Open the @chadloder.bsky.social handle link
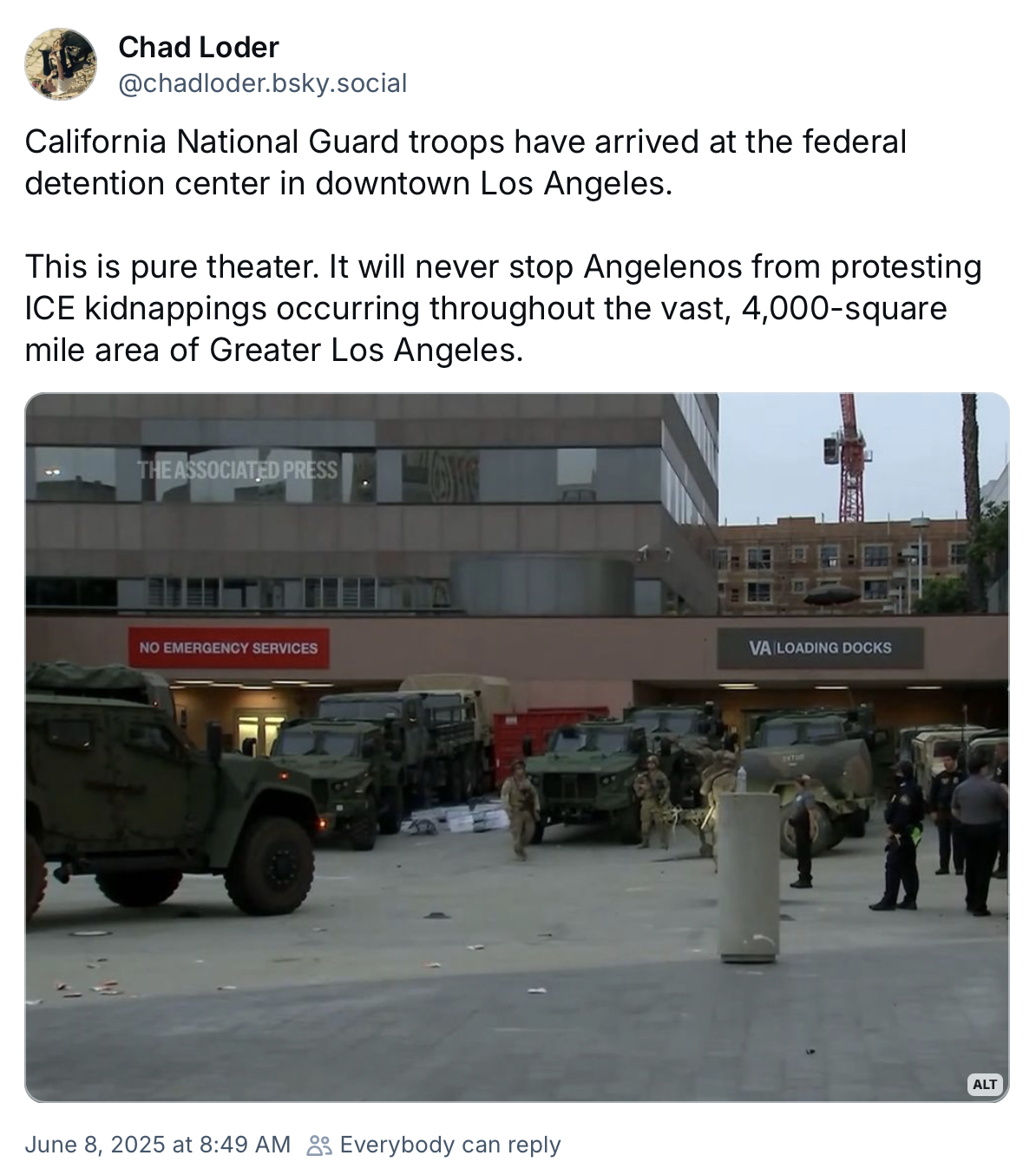Screen dimensions: 1036x1175 pos(262,83)
